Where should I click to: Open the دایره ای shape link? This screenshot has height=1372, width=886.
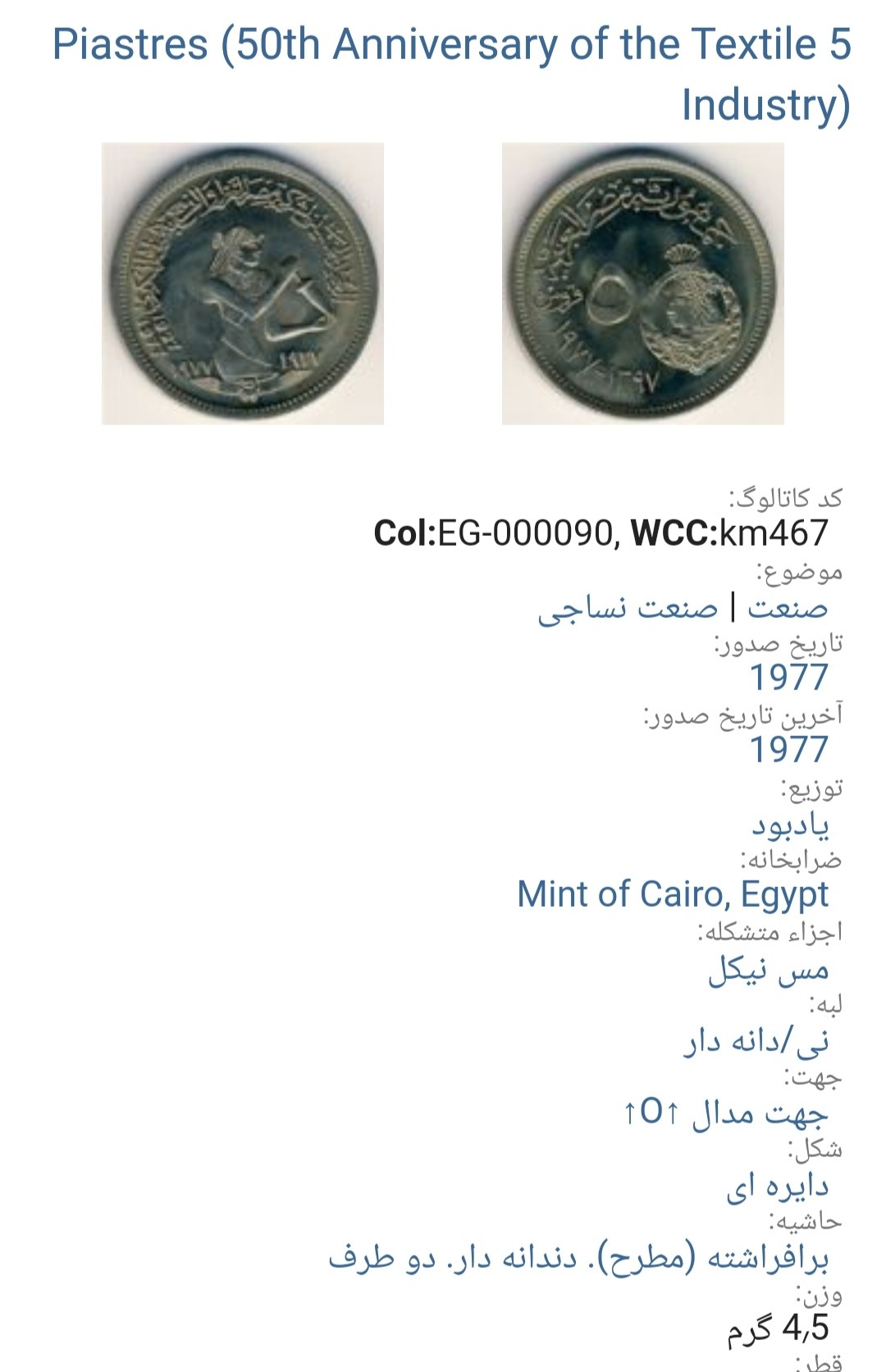[x=777, y=1186]
